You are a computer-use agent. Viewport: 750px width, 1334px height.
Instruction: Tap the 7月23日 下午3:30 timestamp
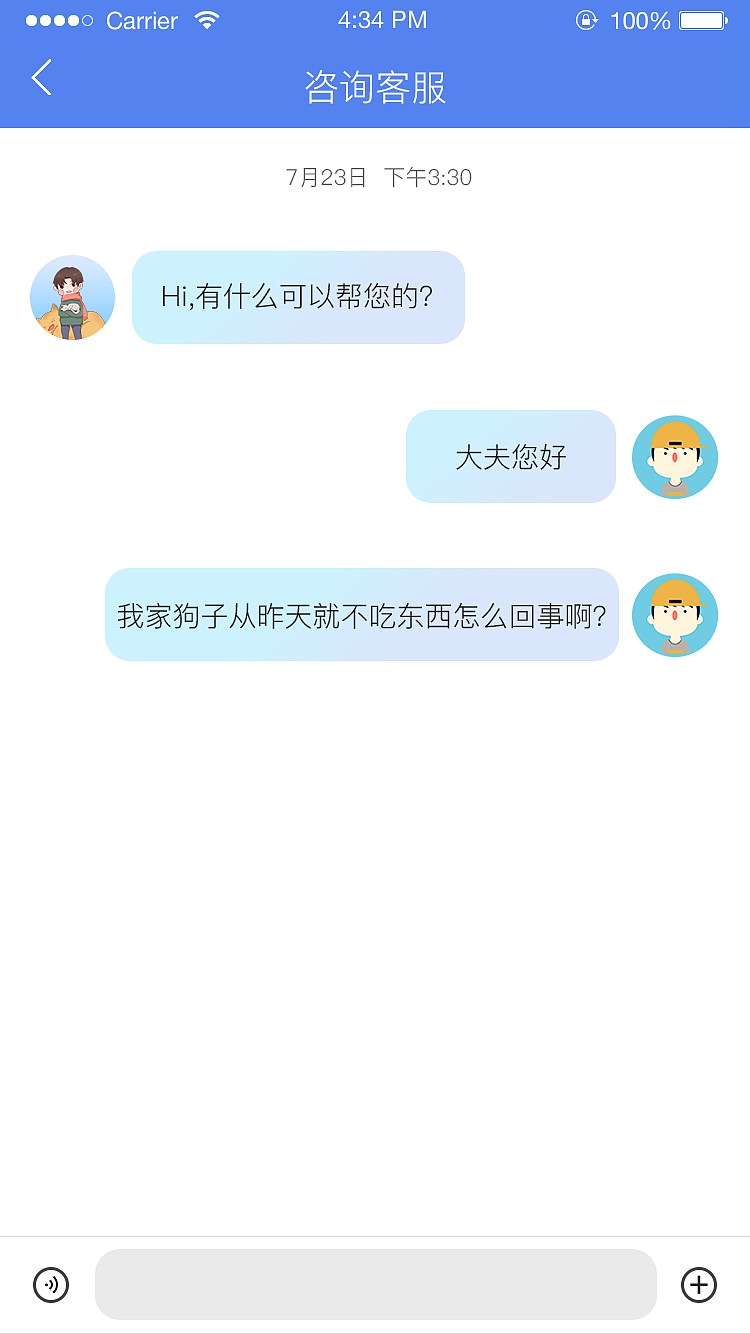click(x=375, y=178)
